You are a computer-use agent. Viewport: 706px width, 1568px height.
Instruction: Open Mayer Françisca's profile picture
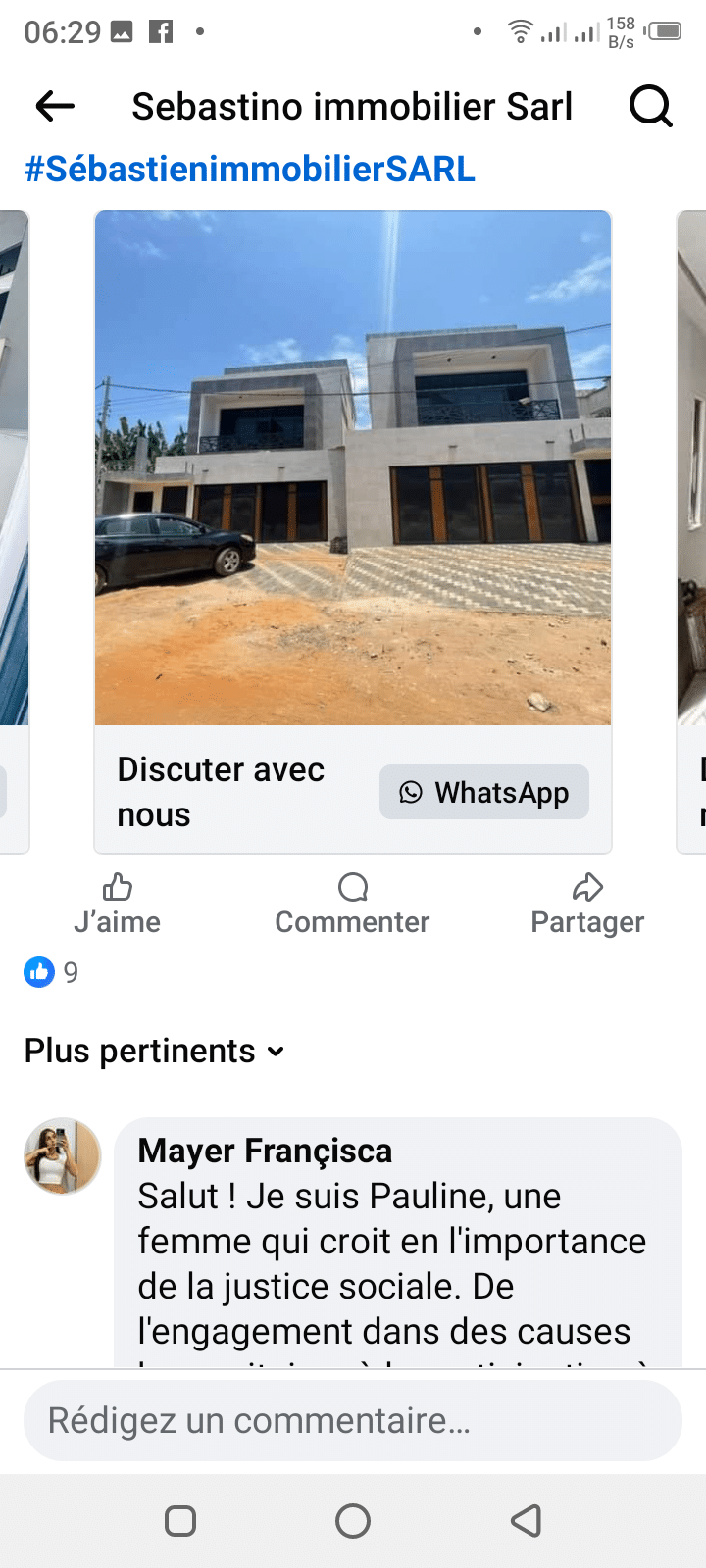[63, 1155]
